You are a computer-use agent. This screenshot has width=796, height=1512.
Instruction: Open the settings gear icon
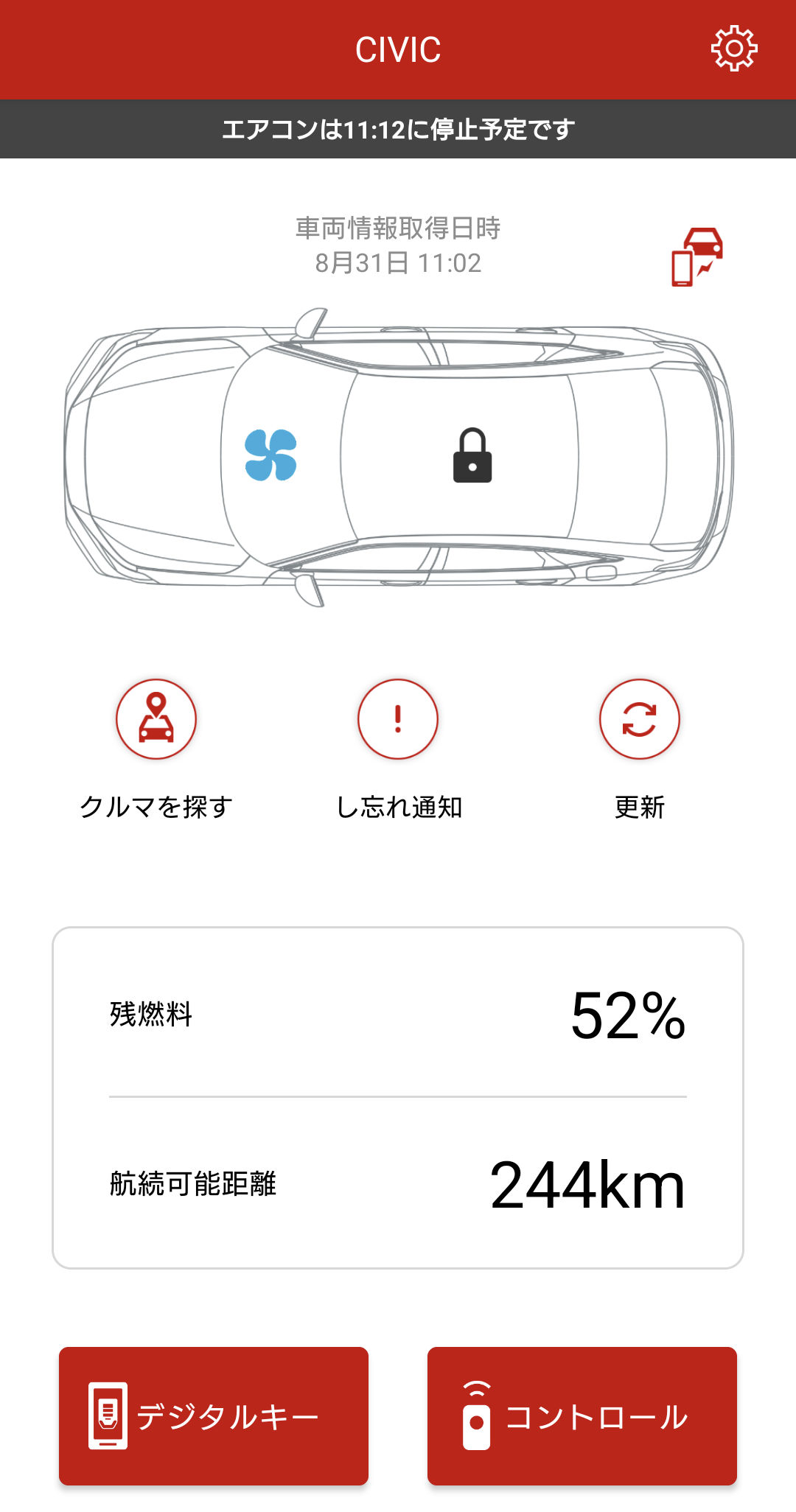tap(734, 49)
